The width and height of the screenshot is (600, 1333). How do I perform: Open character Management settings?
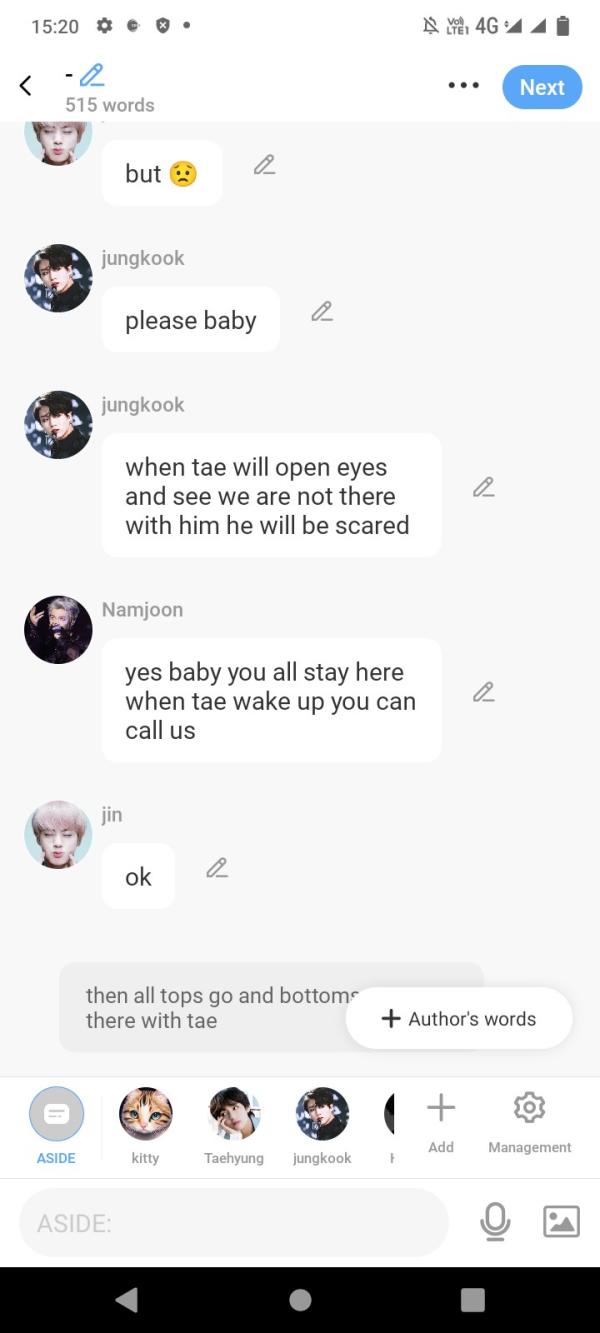(x=529, y=1121)
